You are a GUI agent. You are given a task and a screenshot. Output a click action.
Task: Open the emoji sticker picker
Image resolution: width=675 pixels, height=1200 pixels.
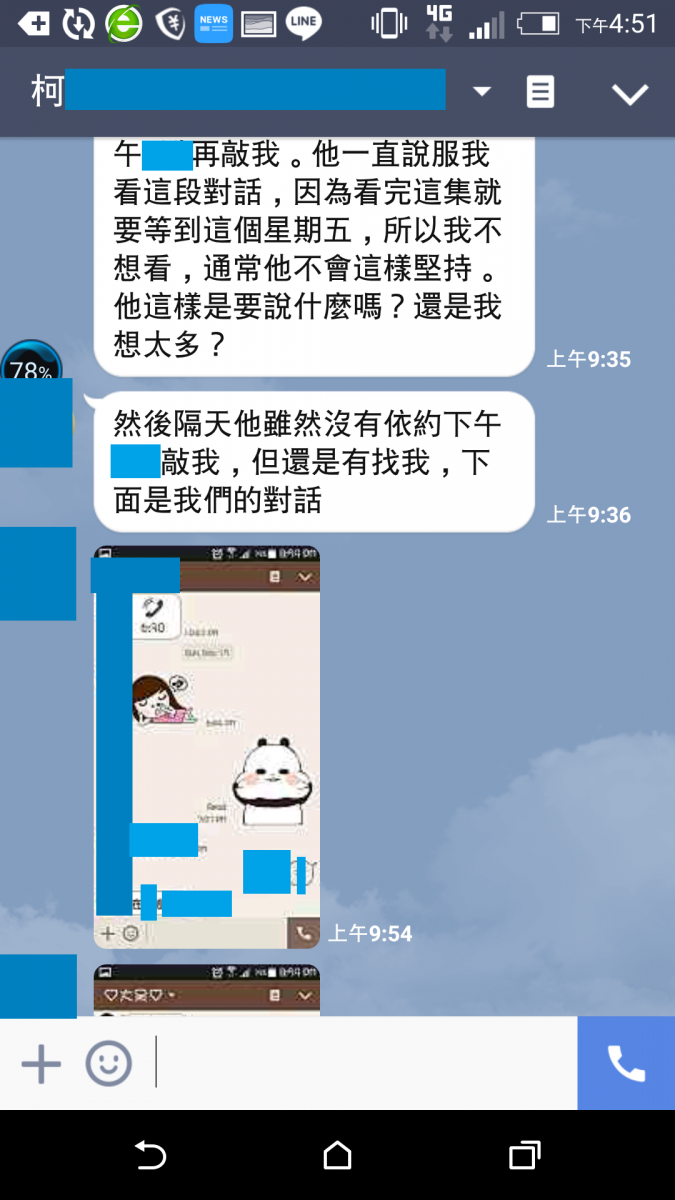pos(108,1064)
